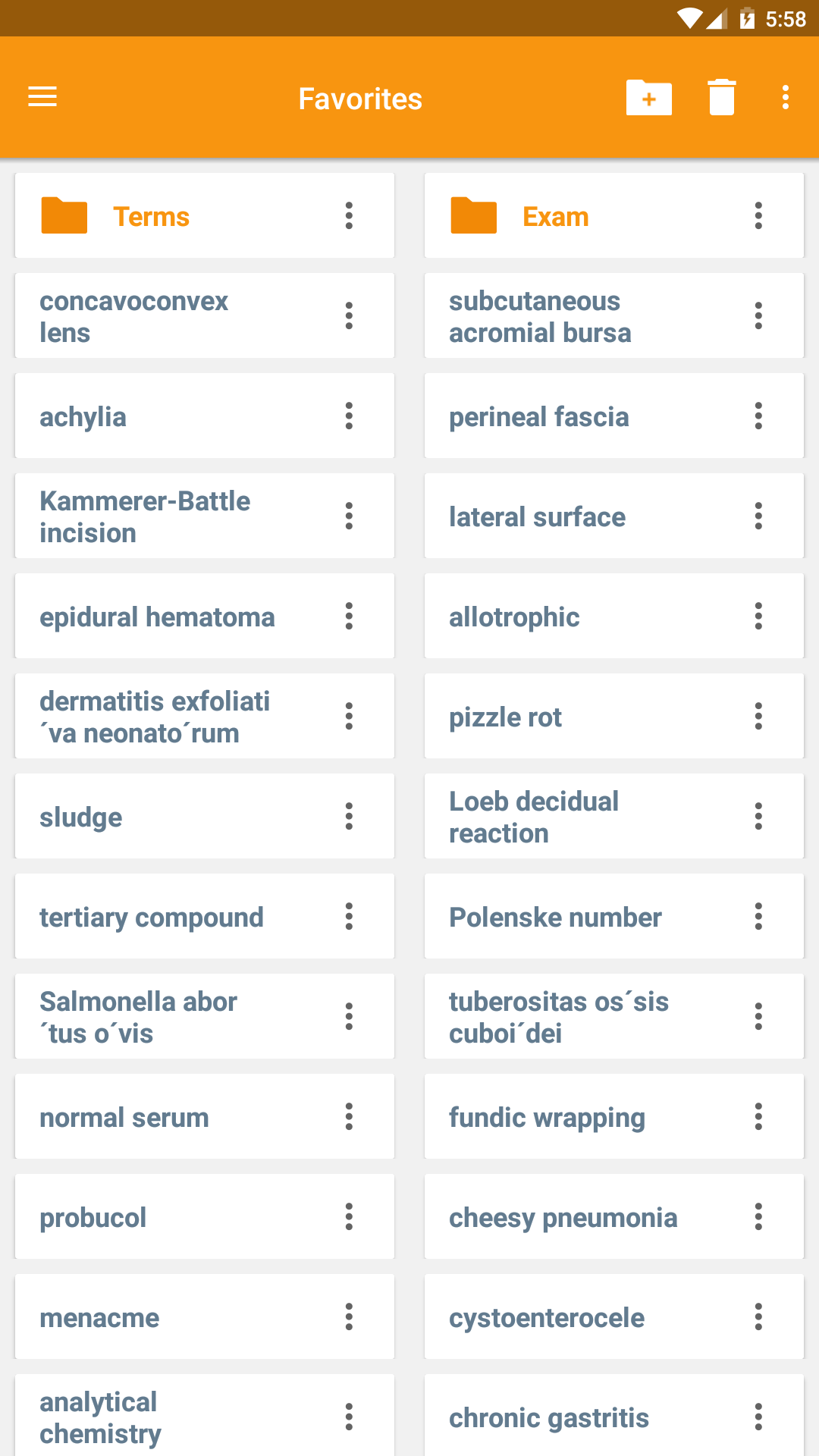Open options for cystoenterocele entry
Viewport: 819px width, 1456px height.
(x=758, y=1316)
